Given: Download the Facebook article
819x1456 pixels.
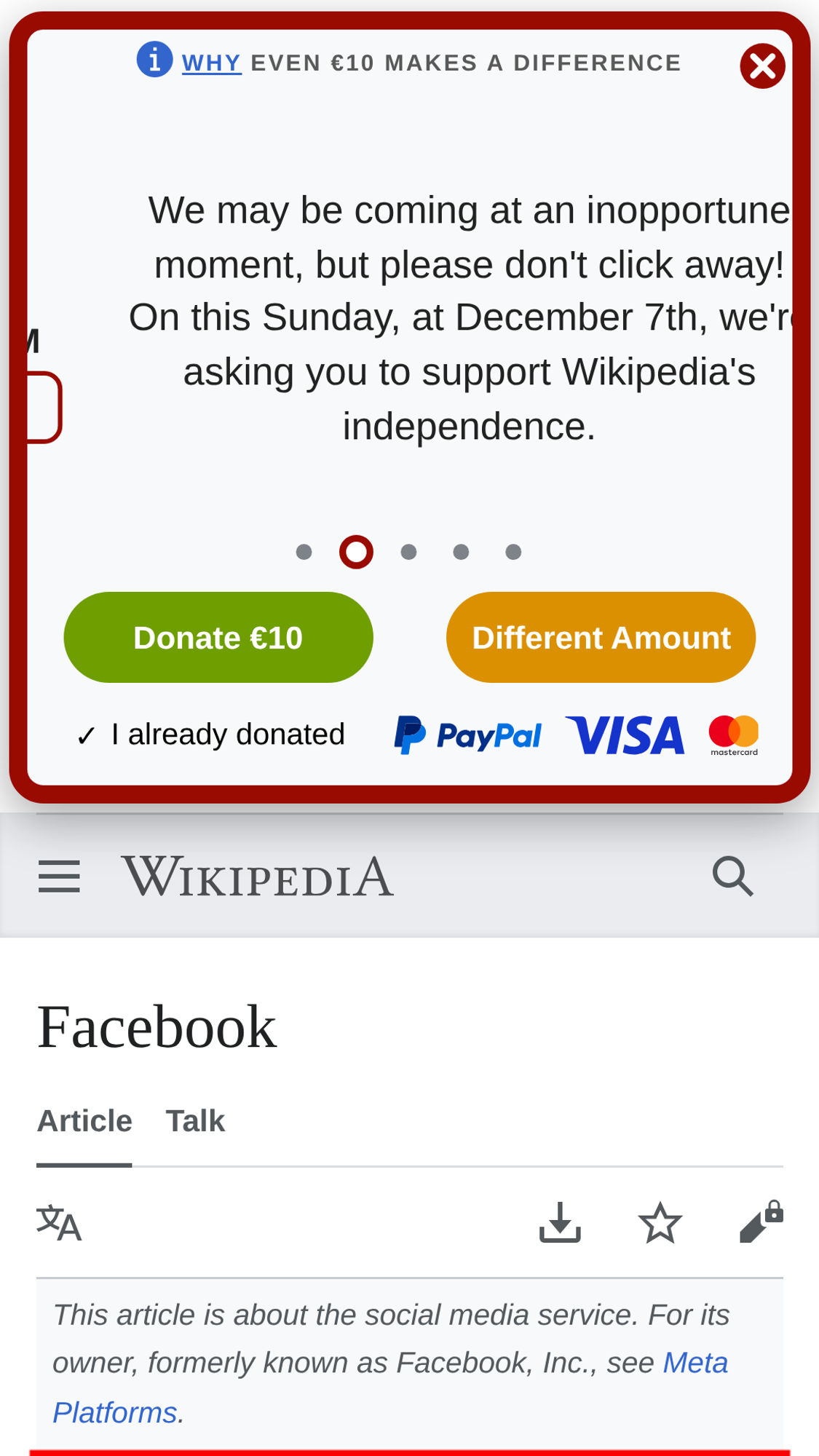Looking at the screenshot, I should 560,1223.
